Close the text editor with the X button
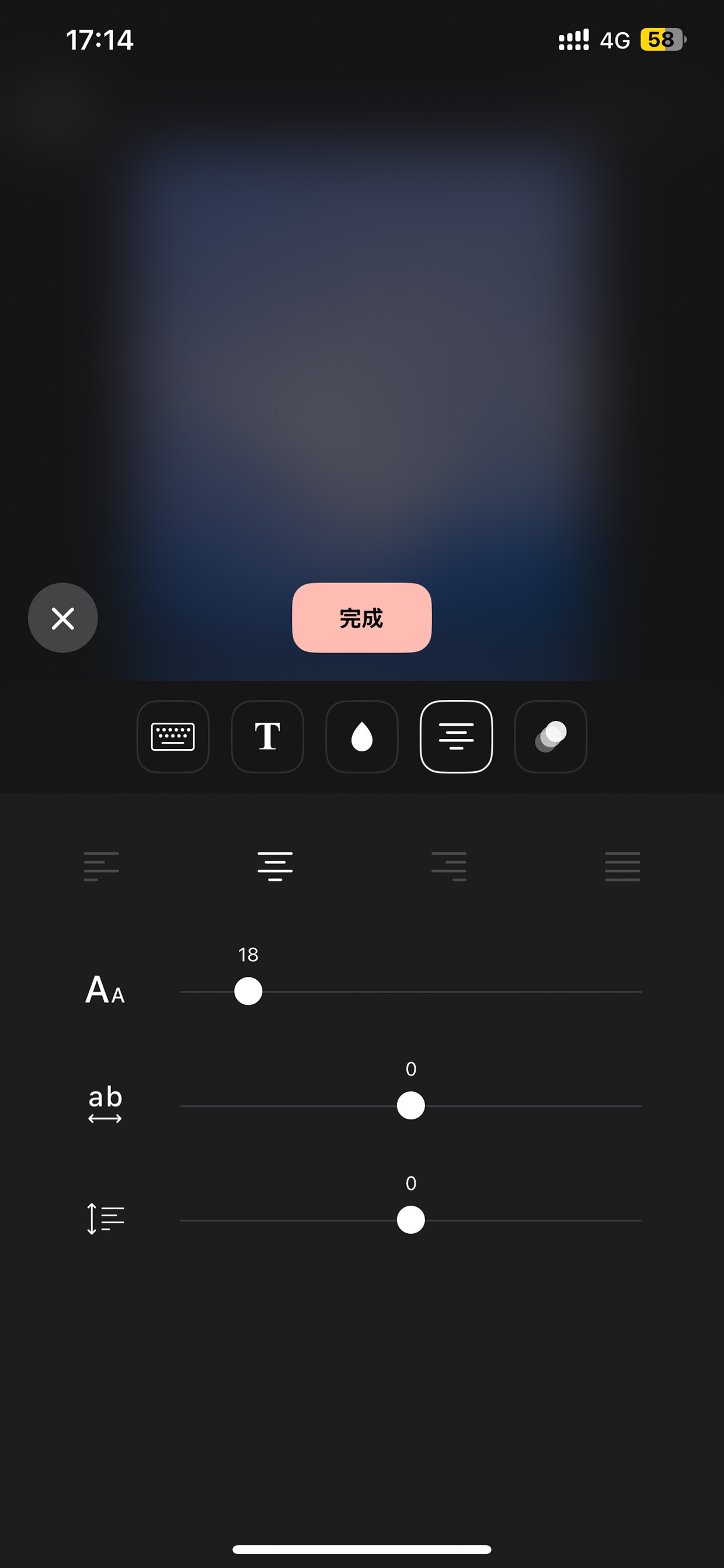 [x=62, y=618]
